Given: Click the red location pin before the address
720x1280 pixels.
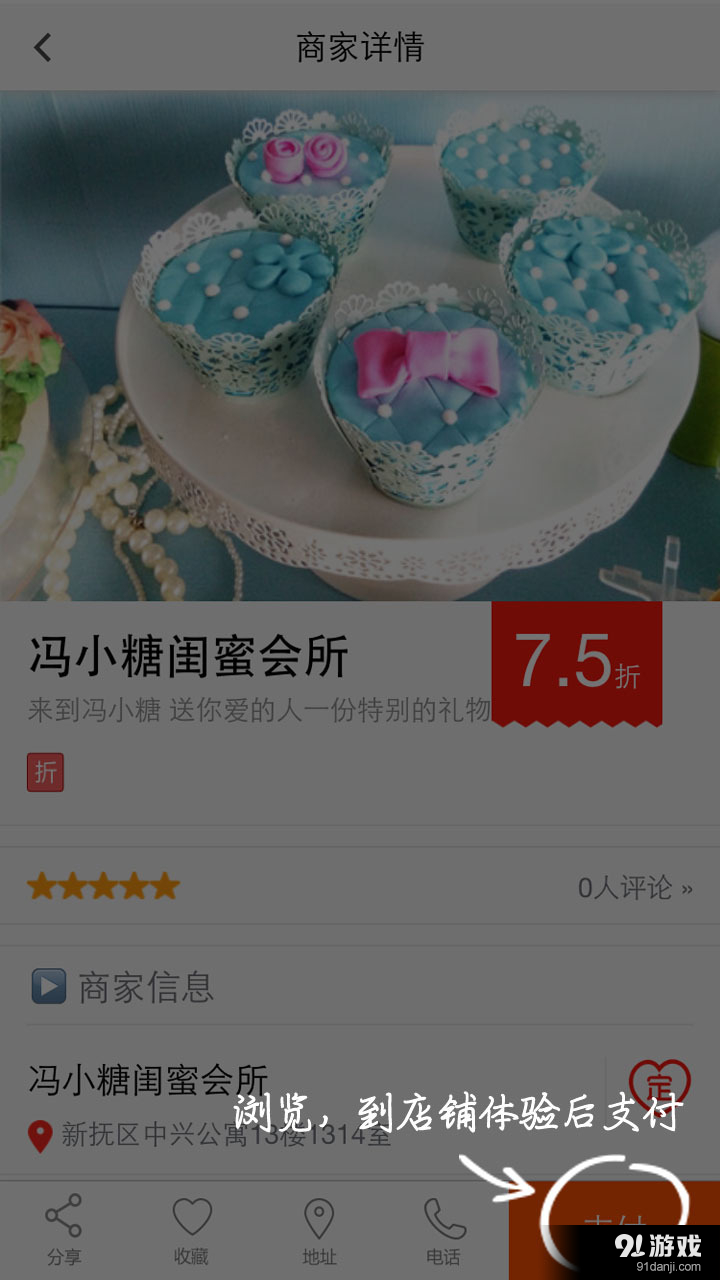Looking at the screenshot, I should (37, 1134).
